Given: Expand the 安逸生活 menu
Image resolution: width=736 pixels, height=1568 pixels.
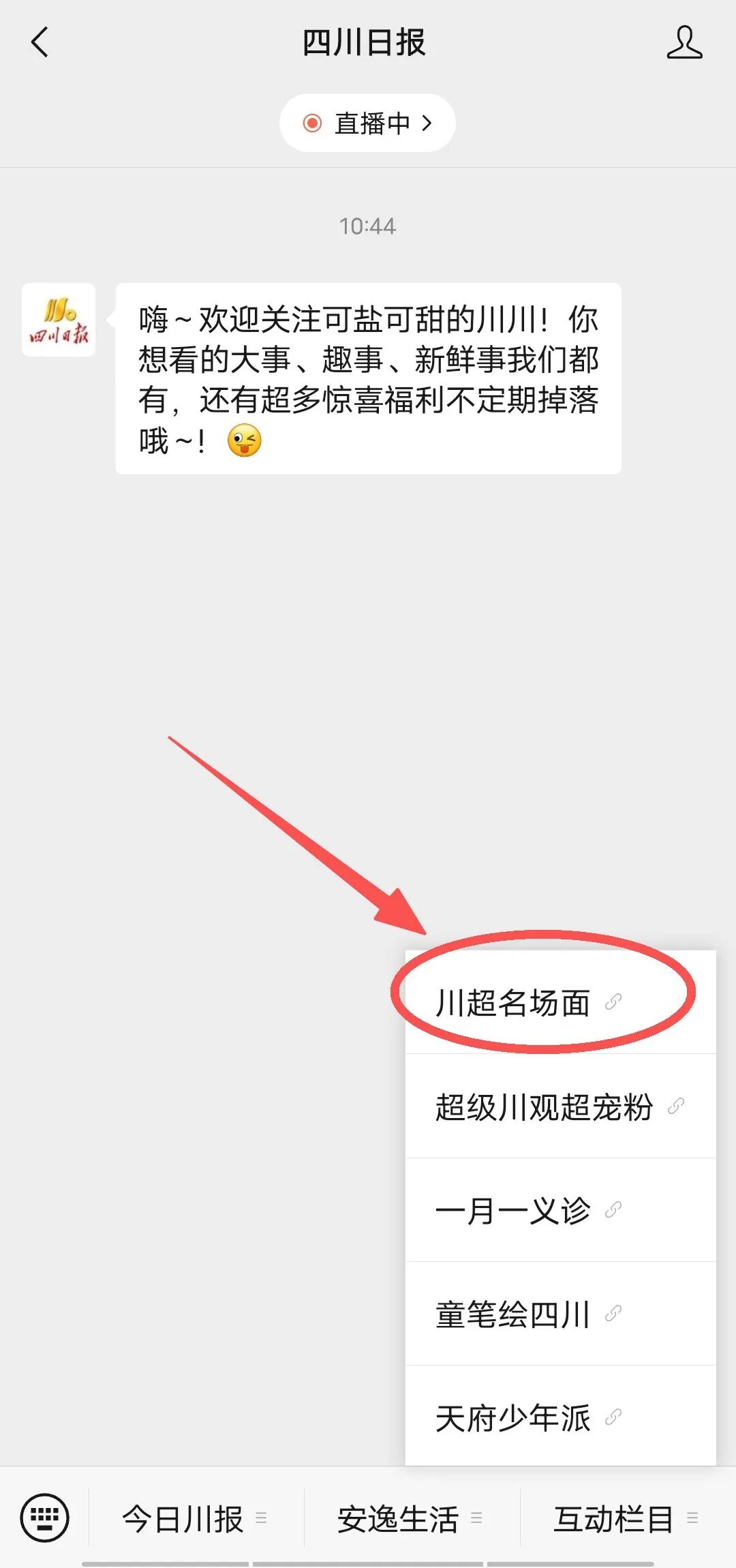Looking at the screenshot, I should point(410,1519).
